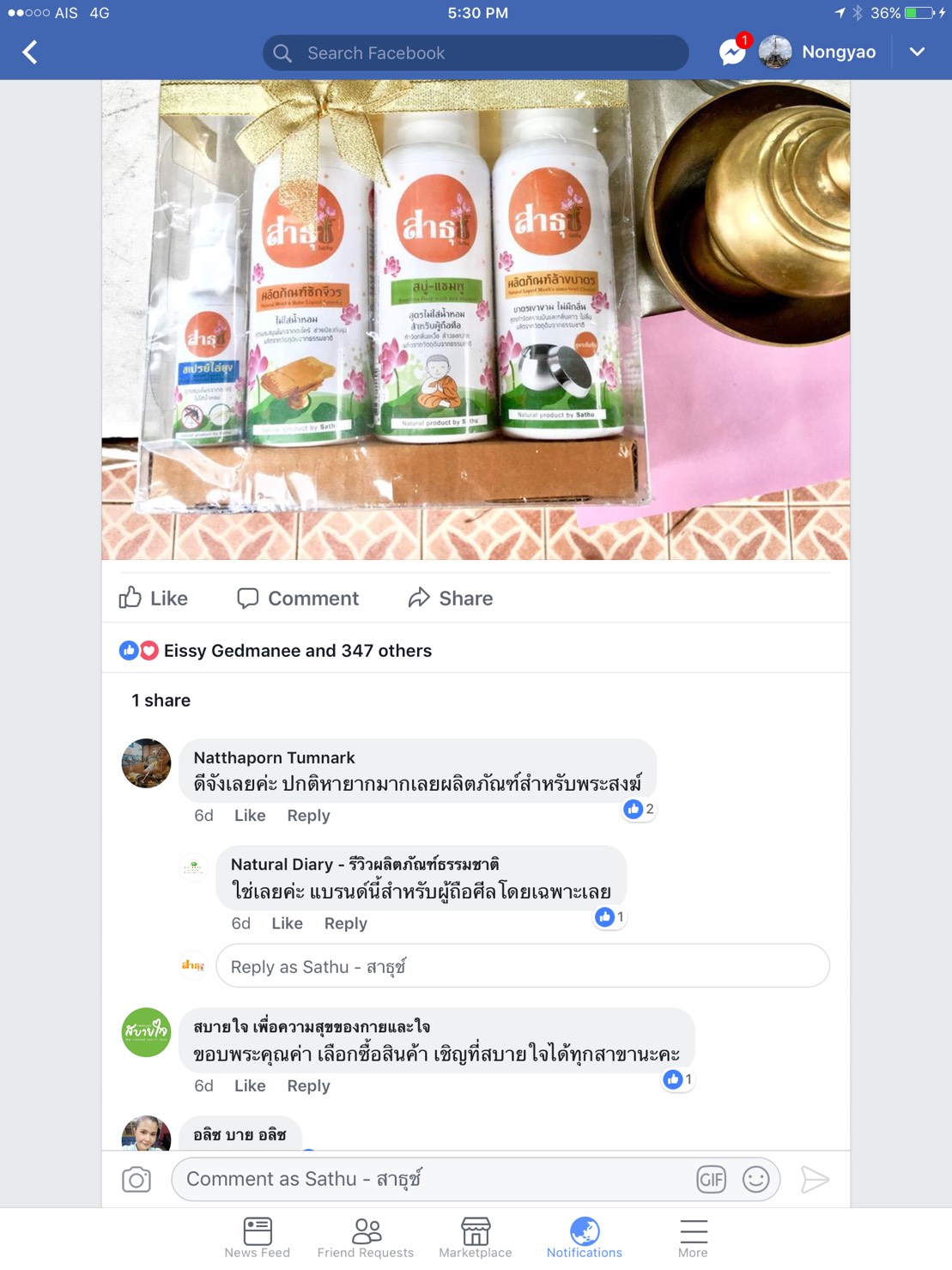Attach a photo with camera icon

[136, 1180]
